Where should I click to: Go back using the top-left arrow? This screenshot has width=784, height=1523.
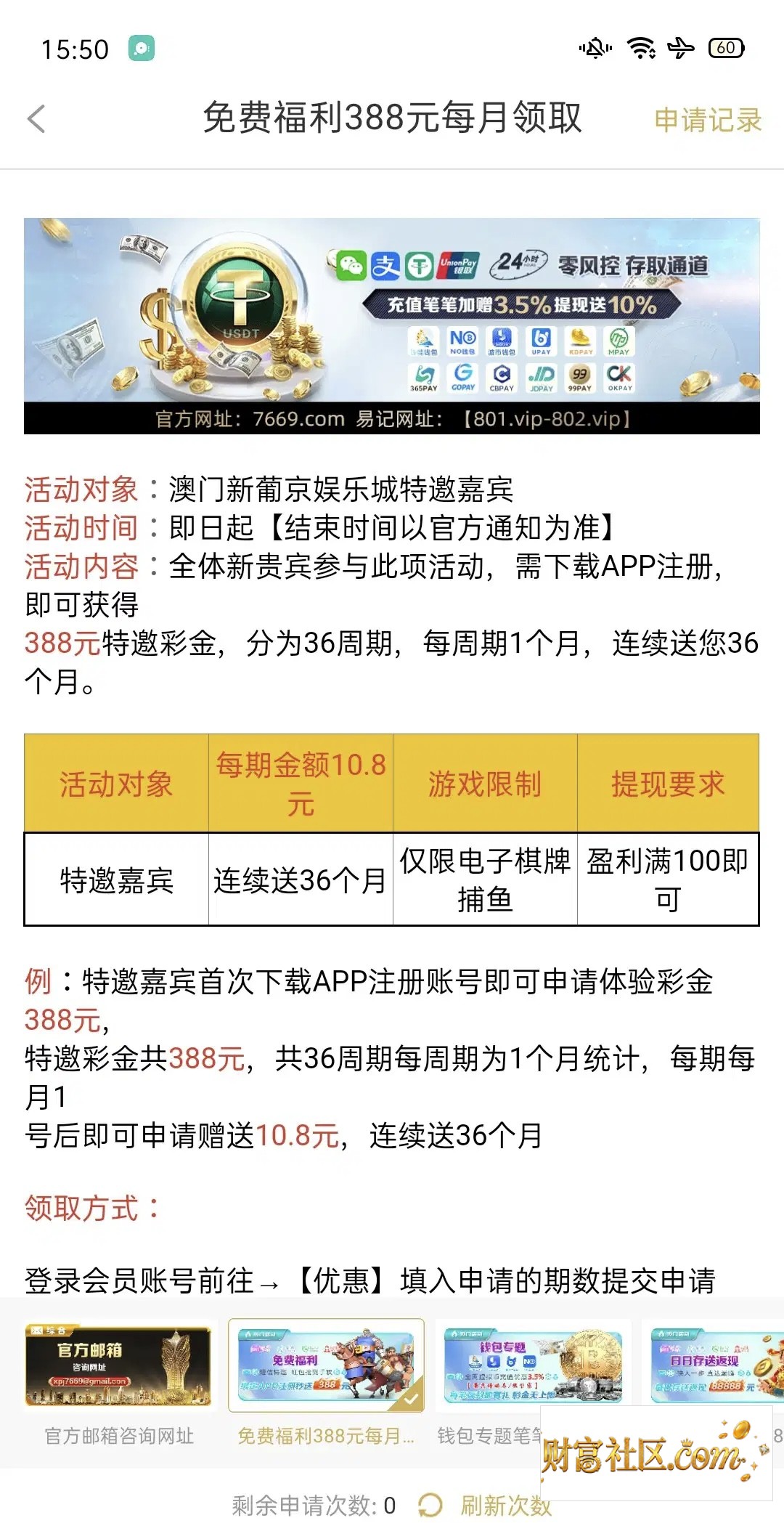point(36,119)
